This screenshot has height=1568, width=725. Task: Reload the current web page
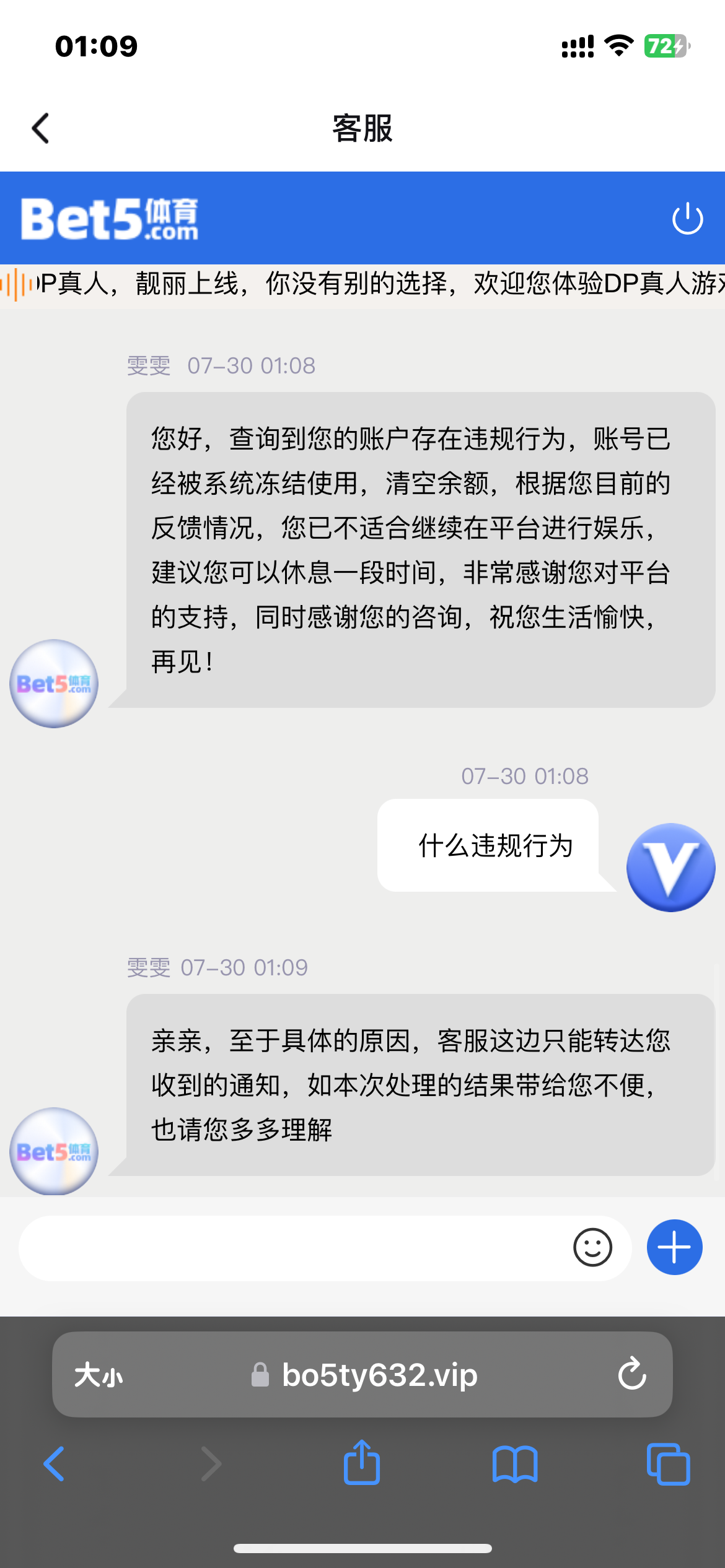[x=632, y=1375]
